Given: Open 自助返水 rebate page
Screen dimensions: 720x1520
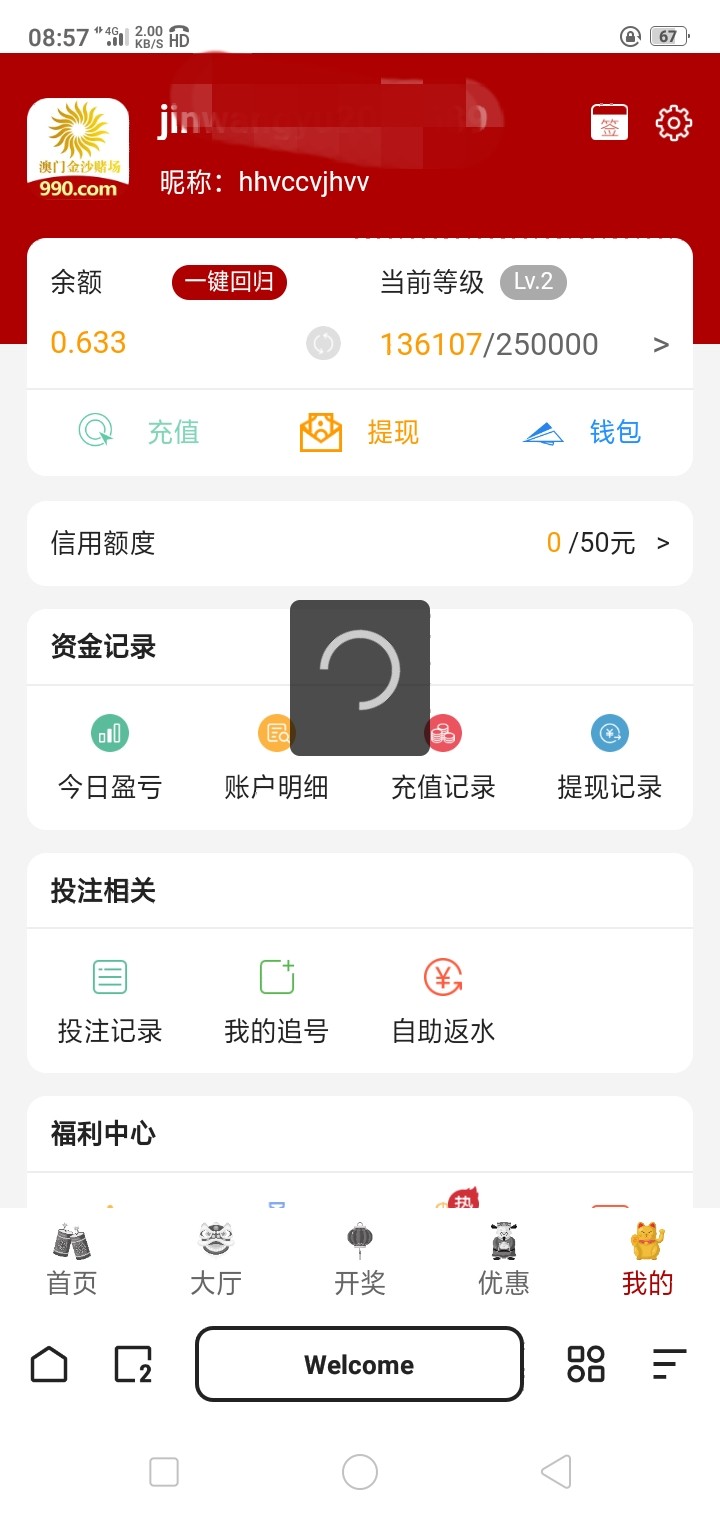Looking at the screenshot, I should click(443, 1001).
